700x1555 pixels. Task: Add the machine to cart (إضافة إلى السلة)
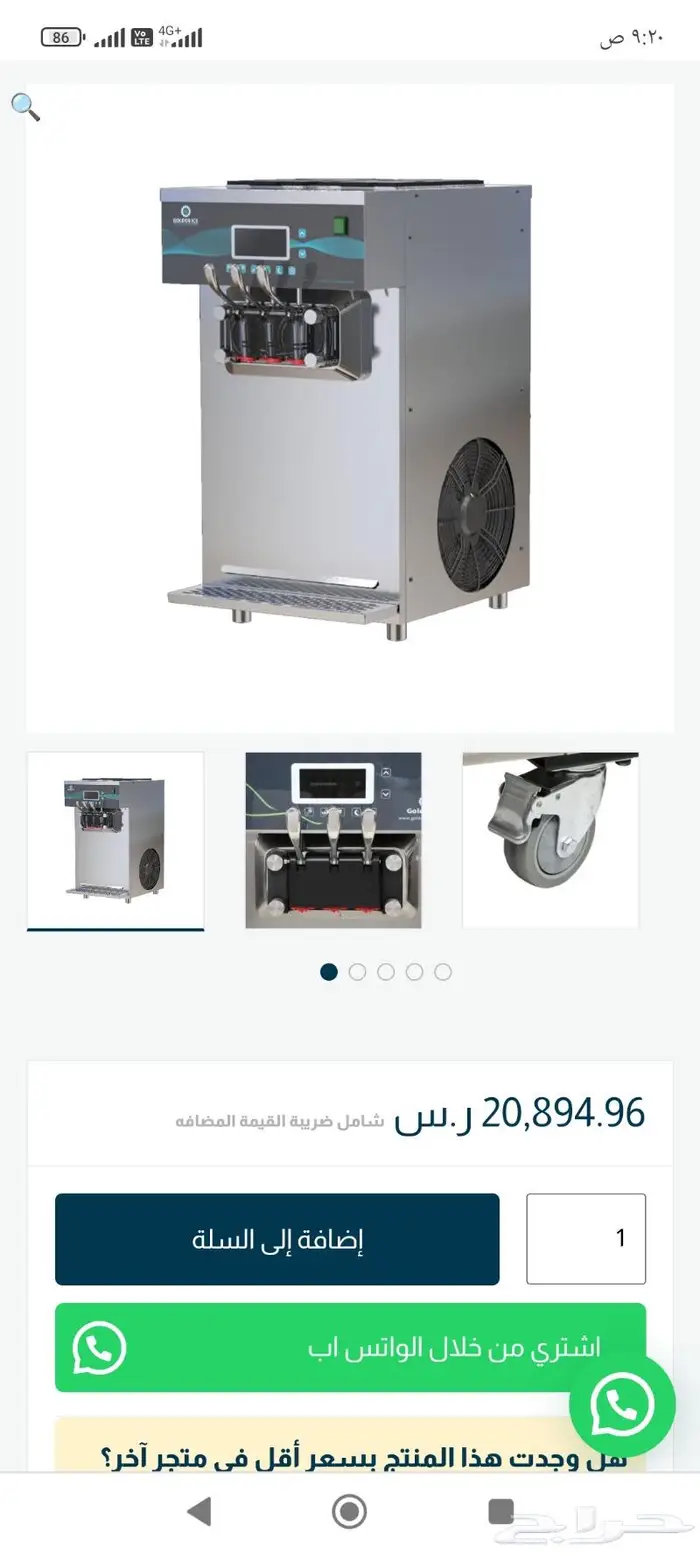pos(277,1239)
